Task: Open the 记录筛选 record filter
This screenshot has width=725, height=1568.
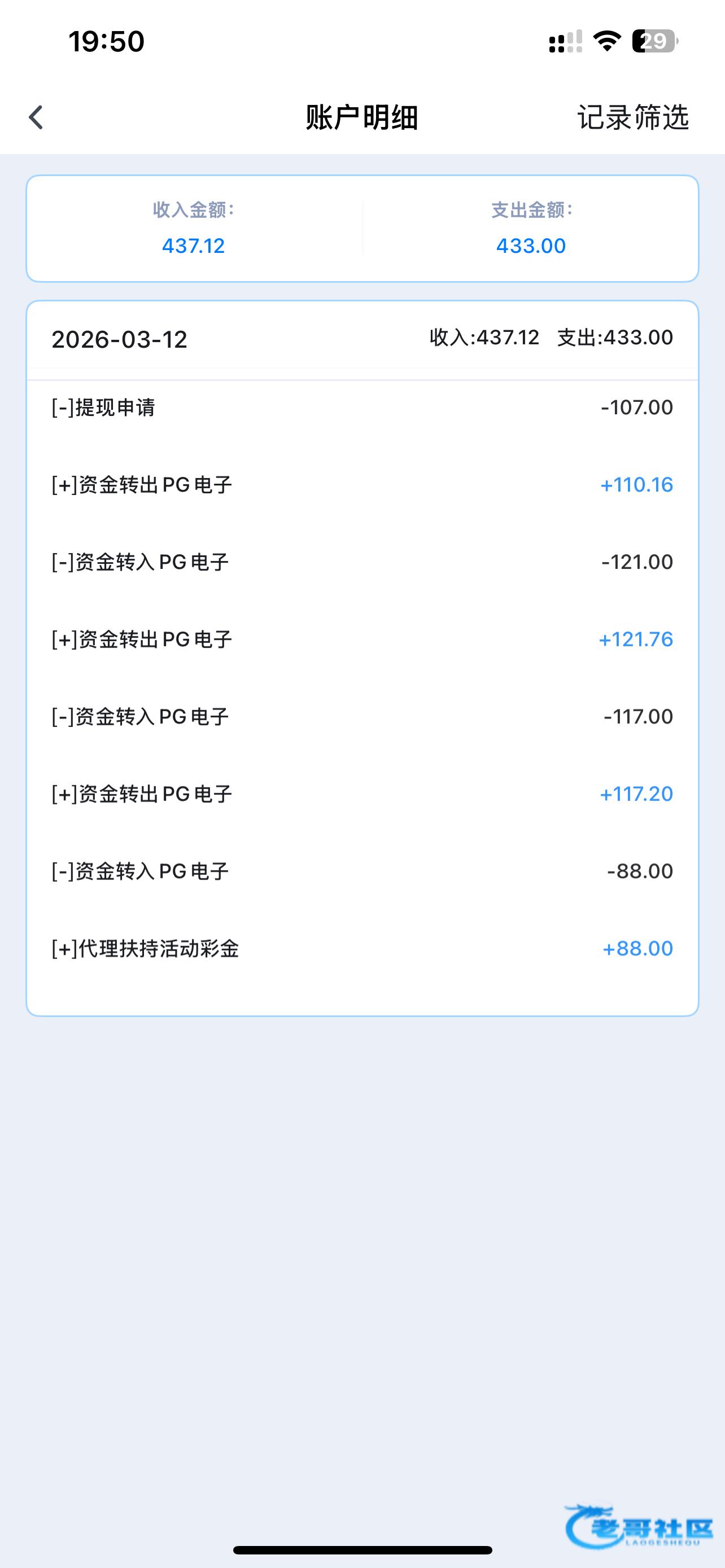Action: pyautogui.click(x=632, y=117)
